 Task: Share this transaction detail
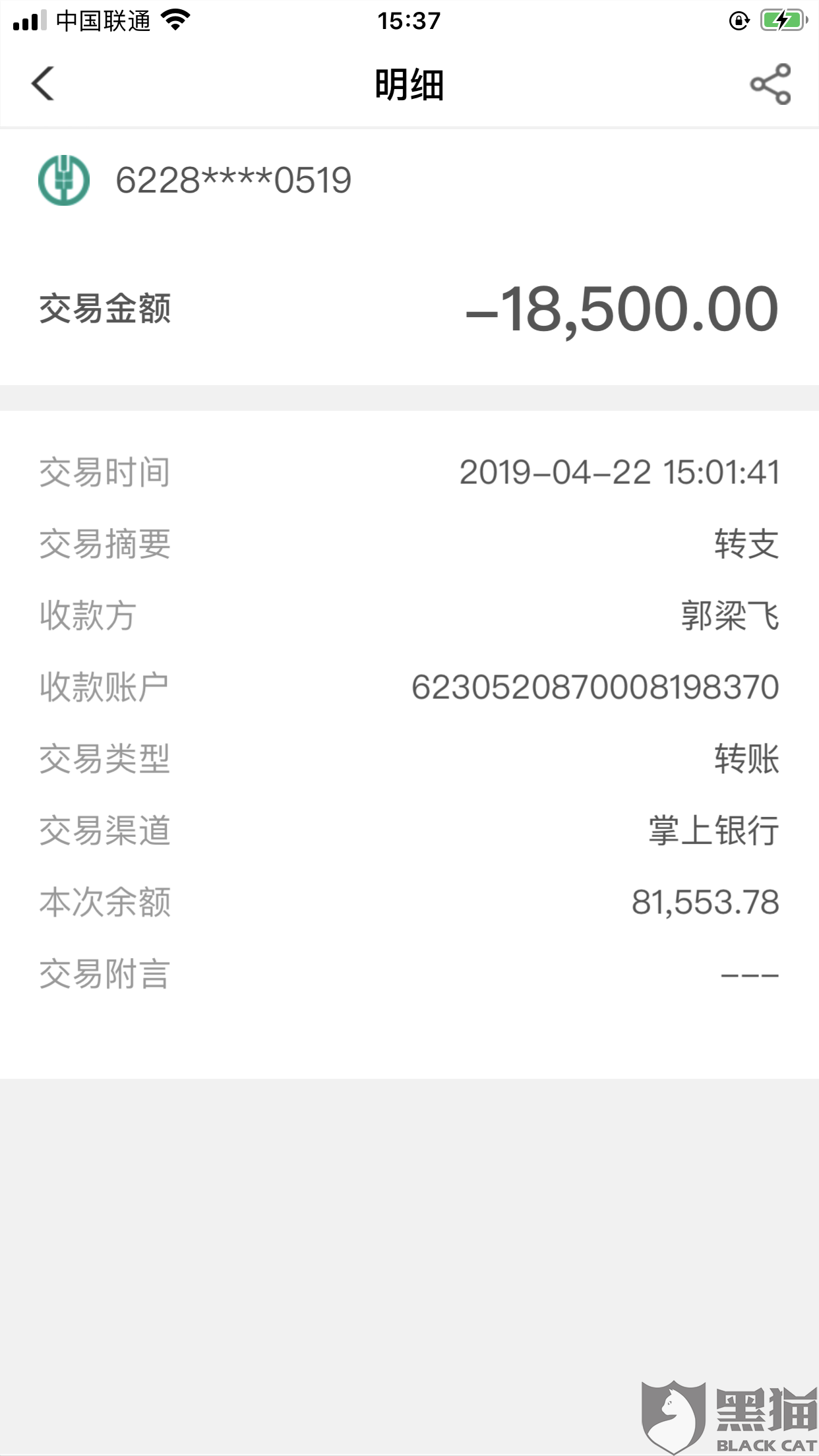tap(770, 84)
